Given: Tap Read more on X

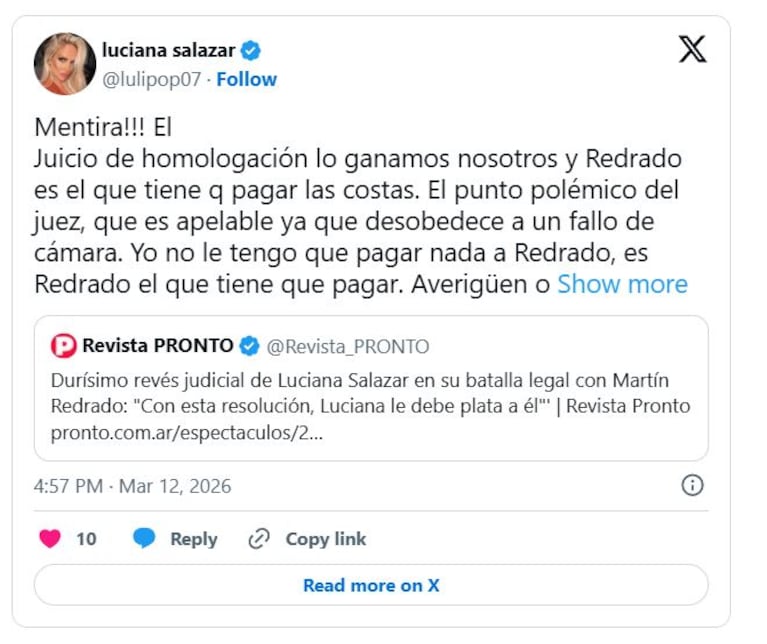Looking at the screenshot, I should (371, 586).
